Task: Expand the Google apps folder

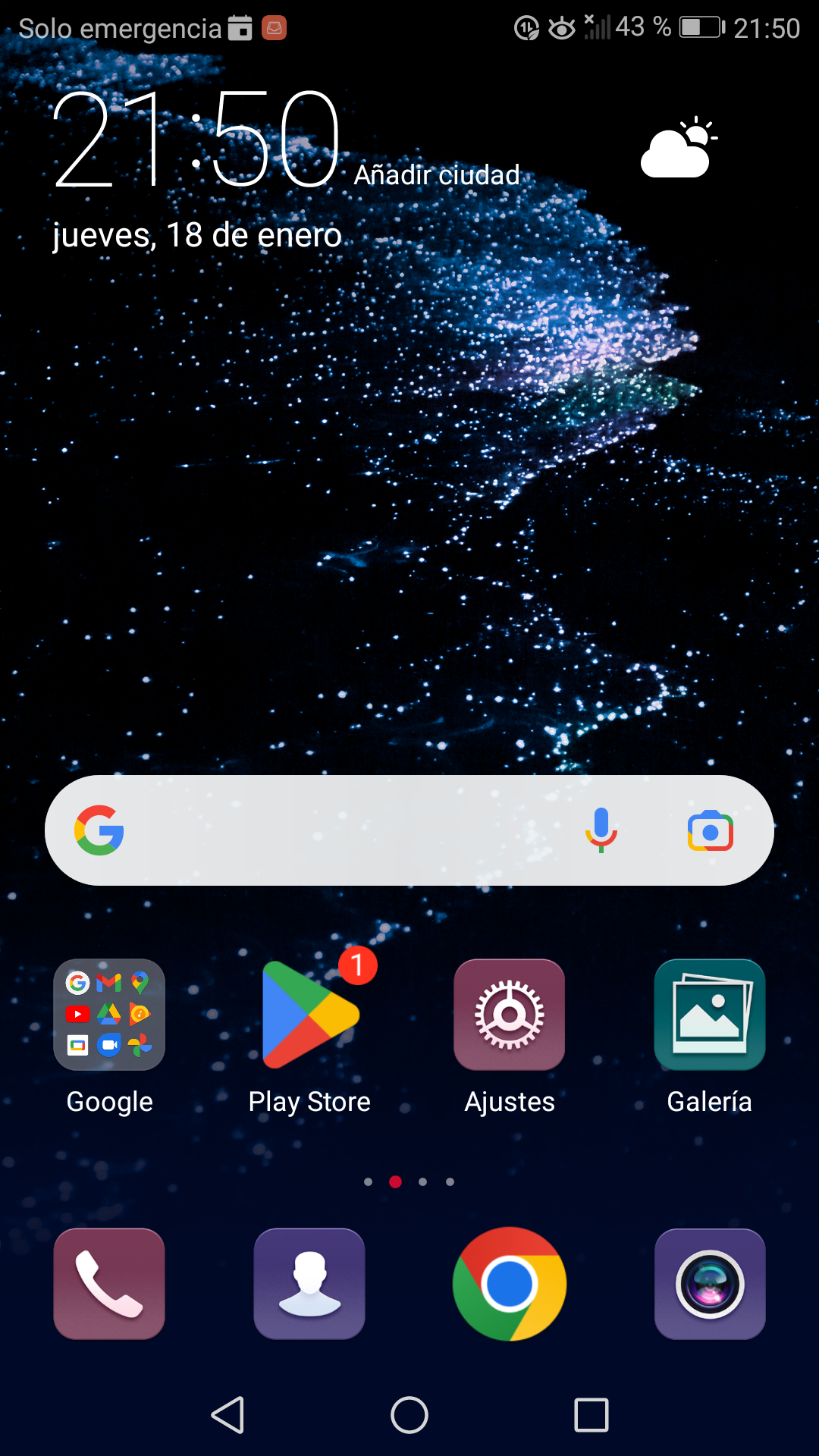Action: (x=108, y=1015)
